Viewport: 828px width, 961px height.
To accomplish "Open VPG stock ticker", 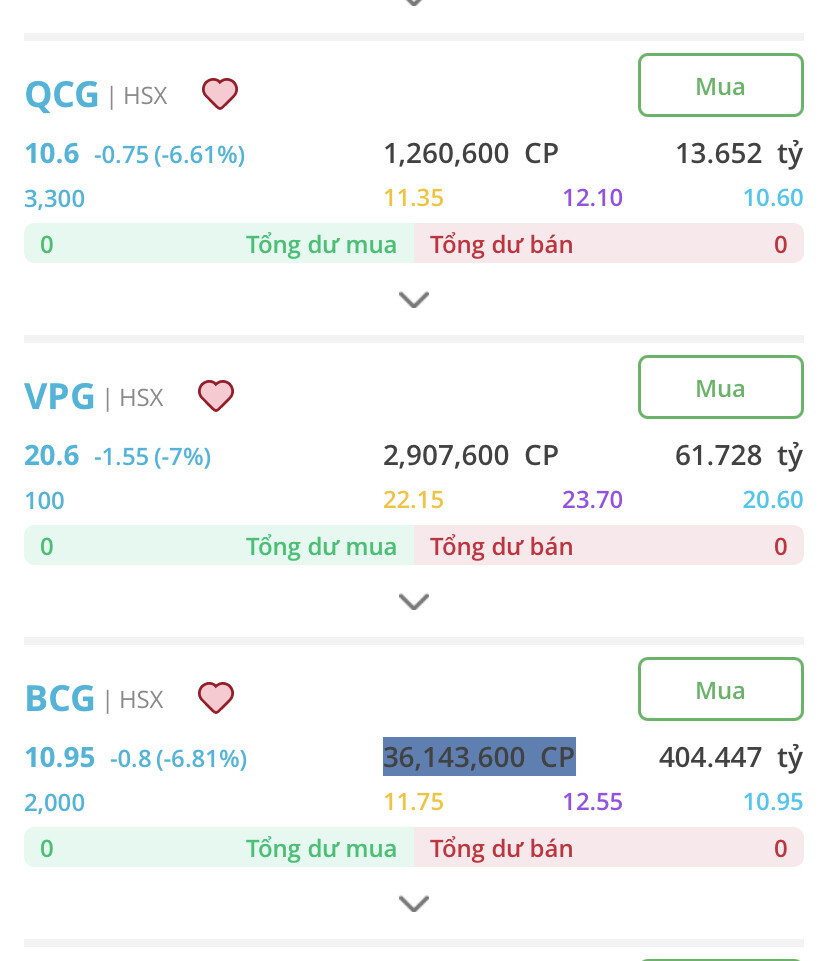I will (x=60, y=397).
